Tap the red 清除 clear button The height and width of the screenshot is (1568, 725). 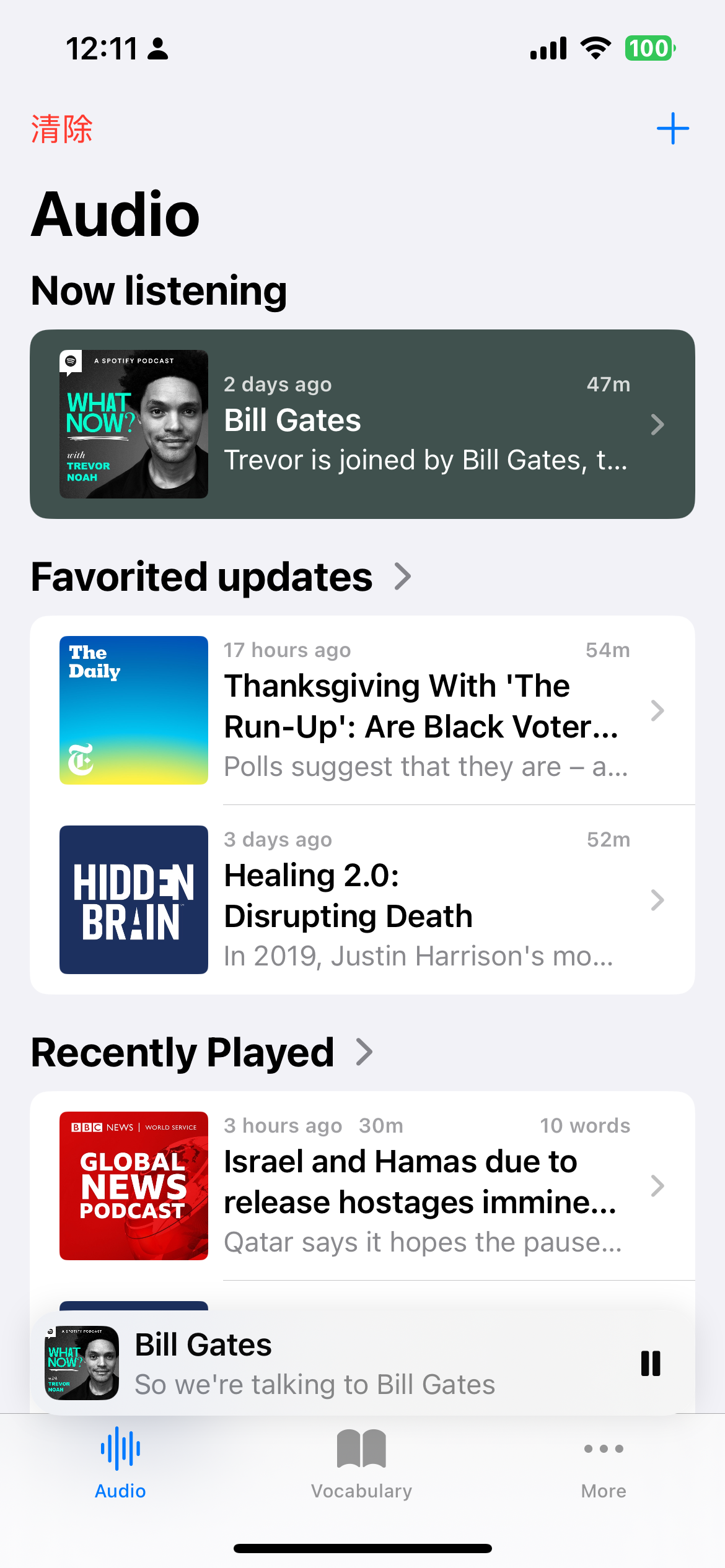[62, 129]
